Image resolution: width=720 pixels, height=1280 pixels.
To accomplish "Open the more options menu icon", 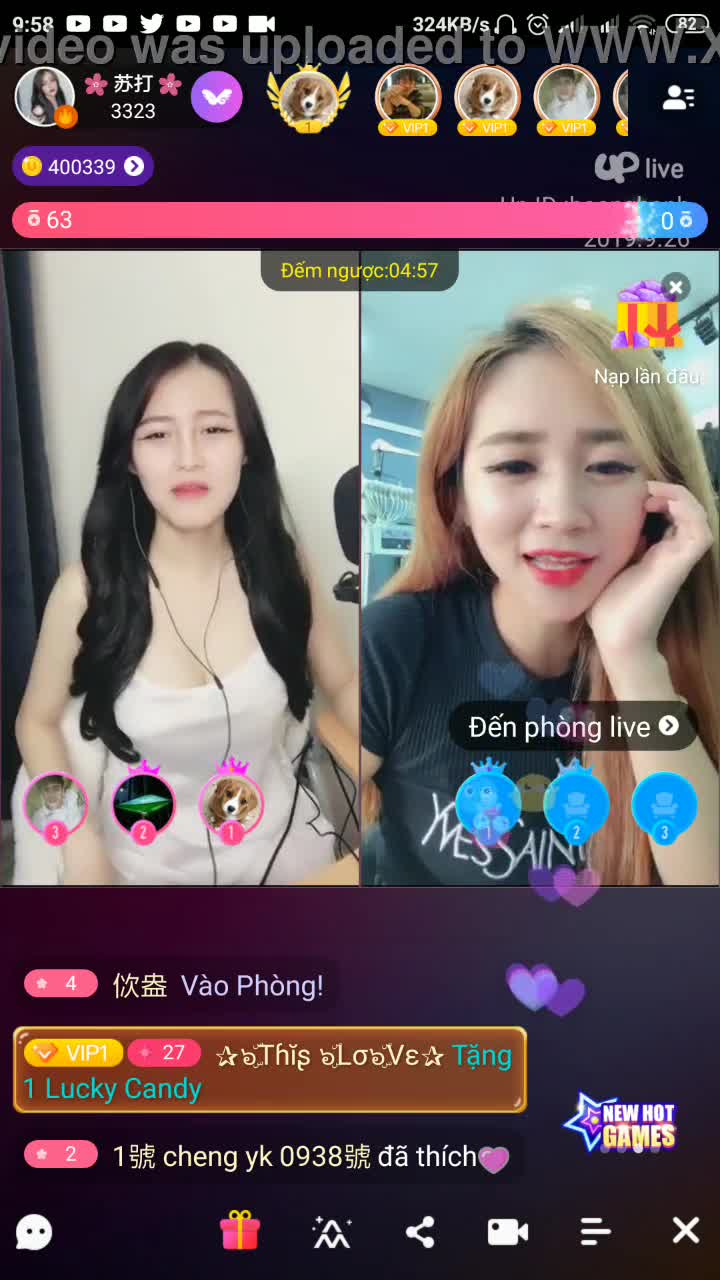I will coord(596,1231).
